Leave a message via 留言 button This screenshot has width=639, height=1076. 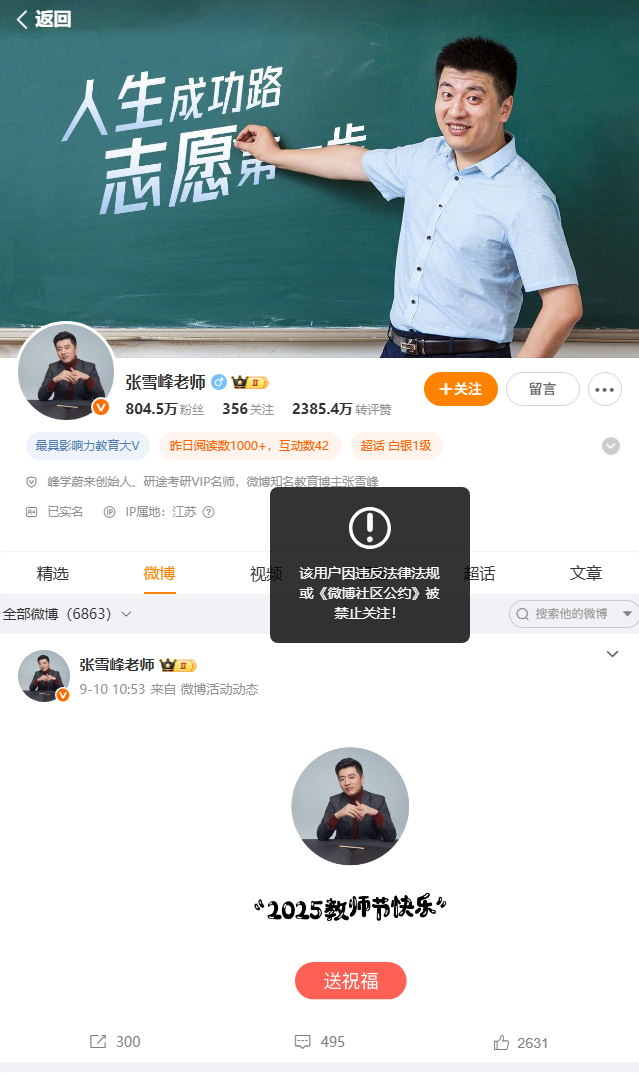(542, 389)
